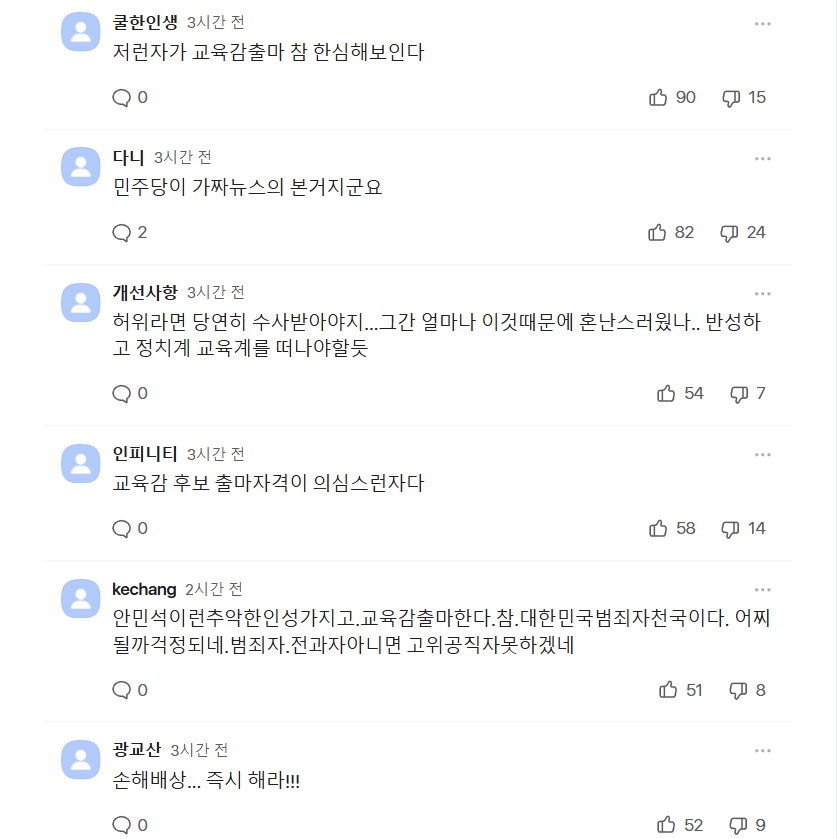The image size is (837, 839).
Task: Open the options menu beside 인피니티's comment
Action: (763, 452)
